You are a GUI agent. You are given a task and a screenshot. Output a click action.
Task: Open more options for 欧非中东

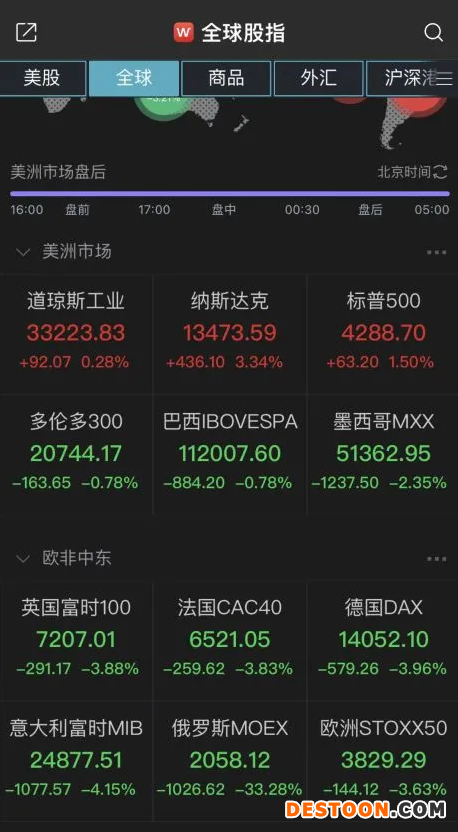click(436, 559)
